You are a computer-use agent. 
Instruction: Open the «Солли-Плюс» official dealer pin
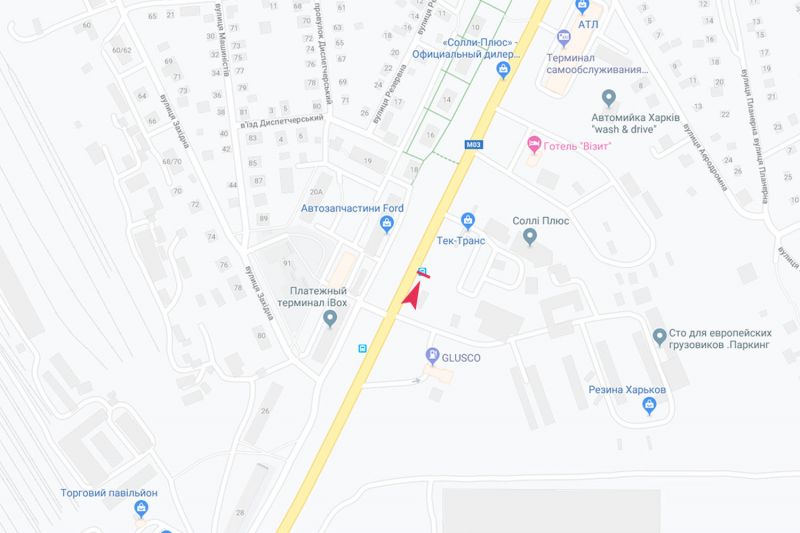click(x=503, y=69)
